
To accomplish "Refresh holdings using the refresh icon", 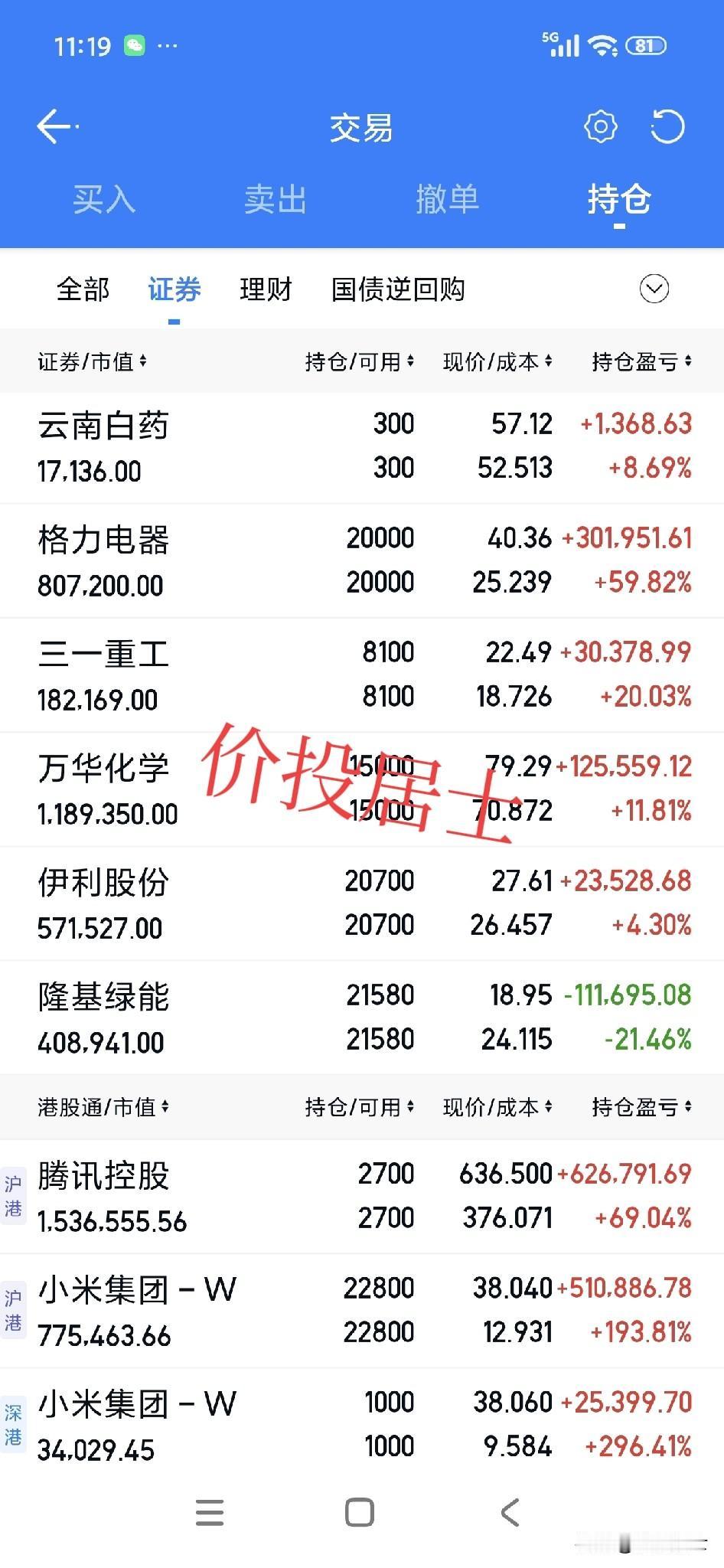I will coord(669,126).
